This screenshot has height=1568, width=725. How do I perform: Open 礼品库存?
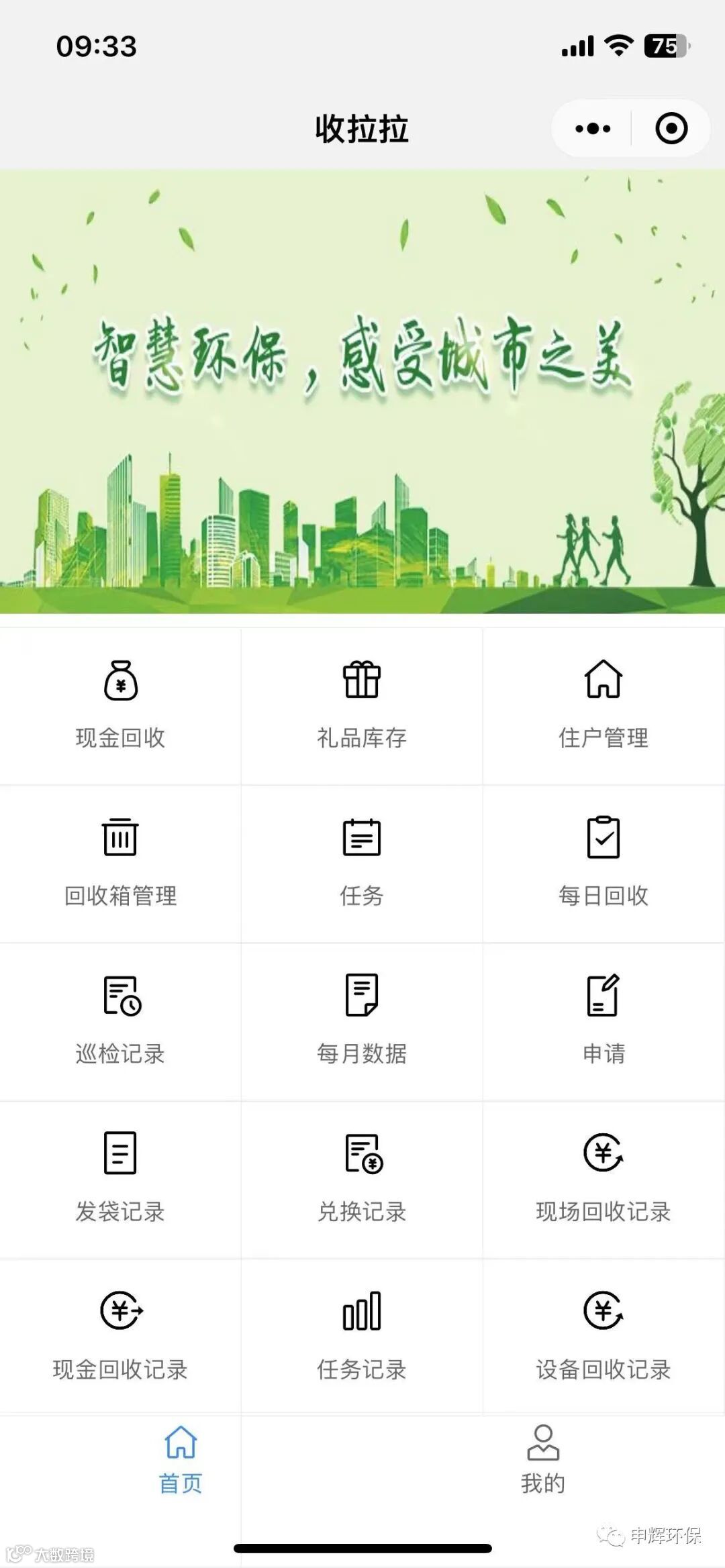[362, 704]
